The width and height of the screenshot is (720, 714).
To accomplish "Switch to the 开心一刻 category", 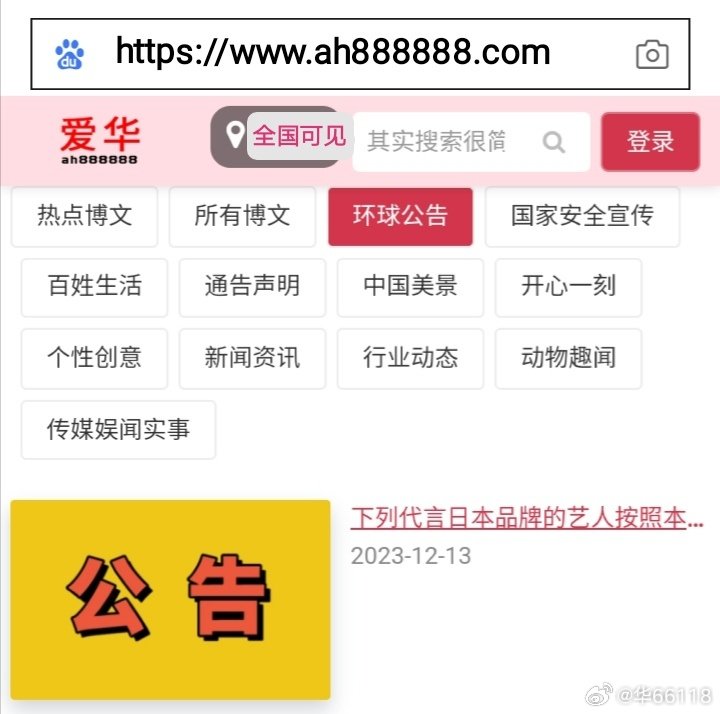I will [x=568, y=287].
